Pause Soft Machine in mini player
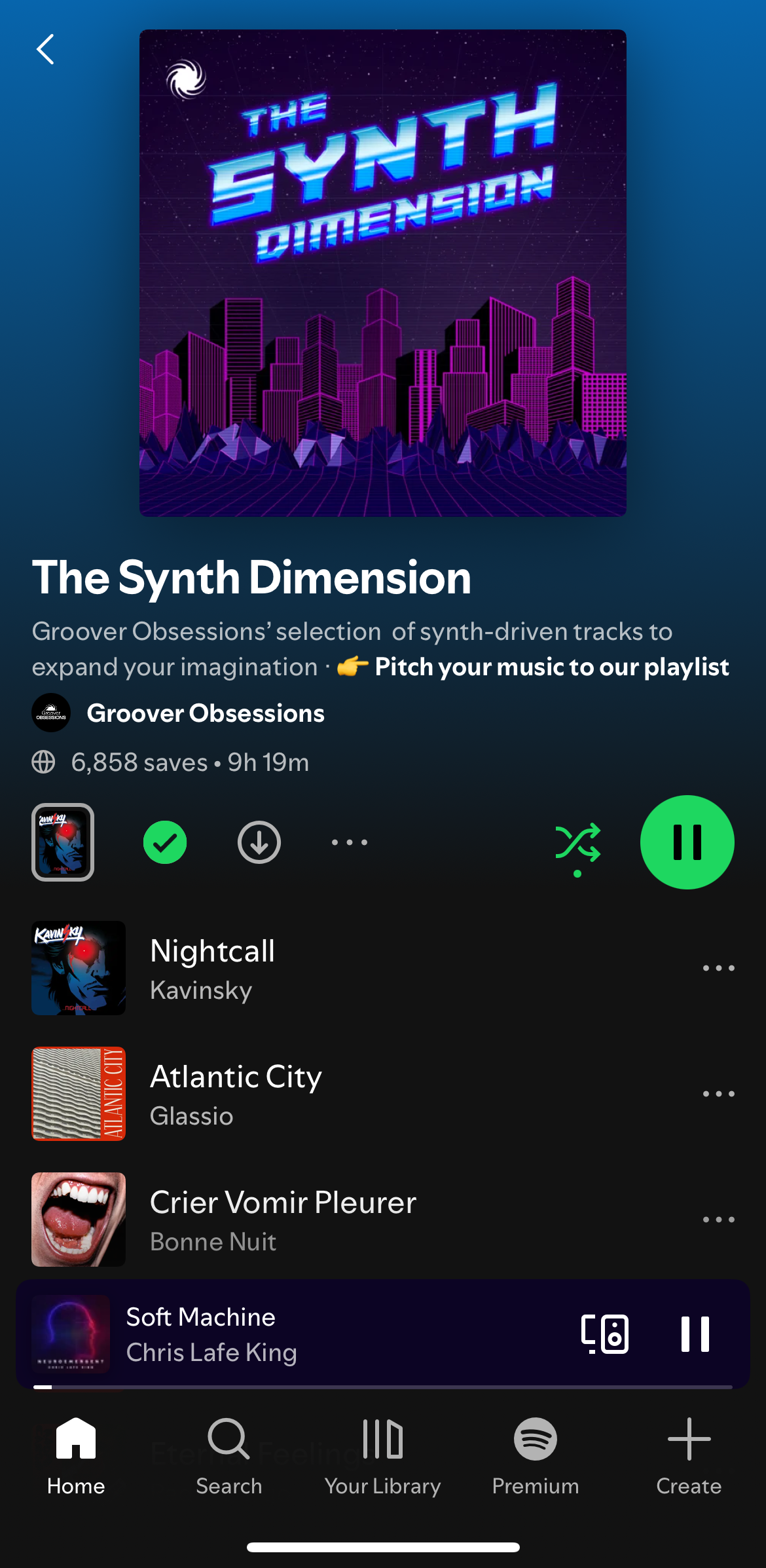Screen dimensions: 766x1568 tap(695, 1334)
